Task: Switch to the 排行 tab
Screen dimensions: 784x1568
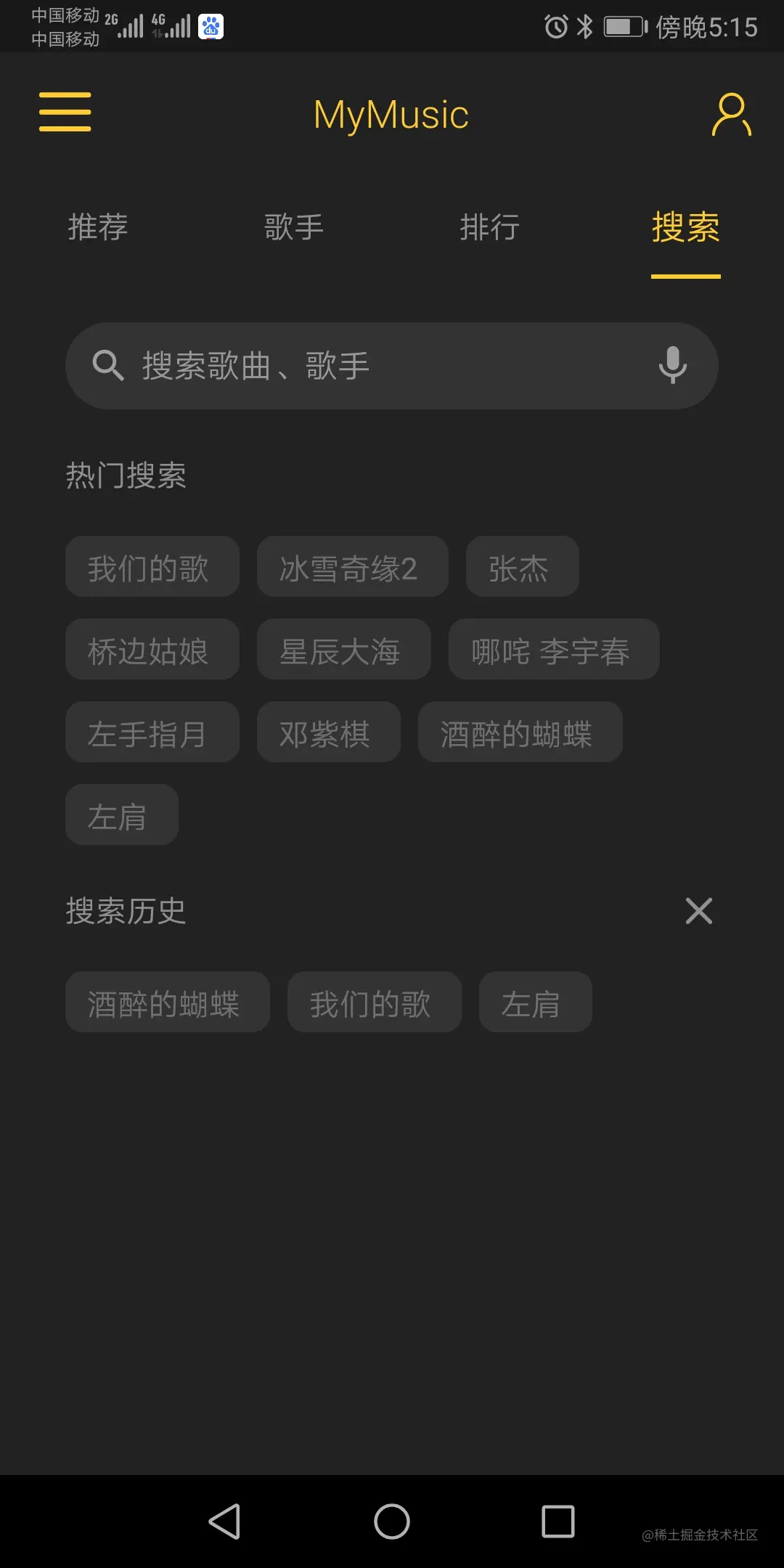Action: [489, 227]
